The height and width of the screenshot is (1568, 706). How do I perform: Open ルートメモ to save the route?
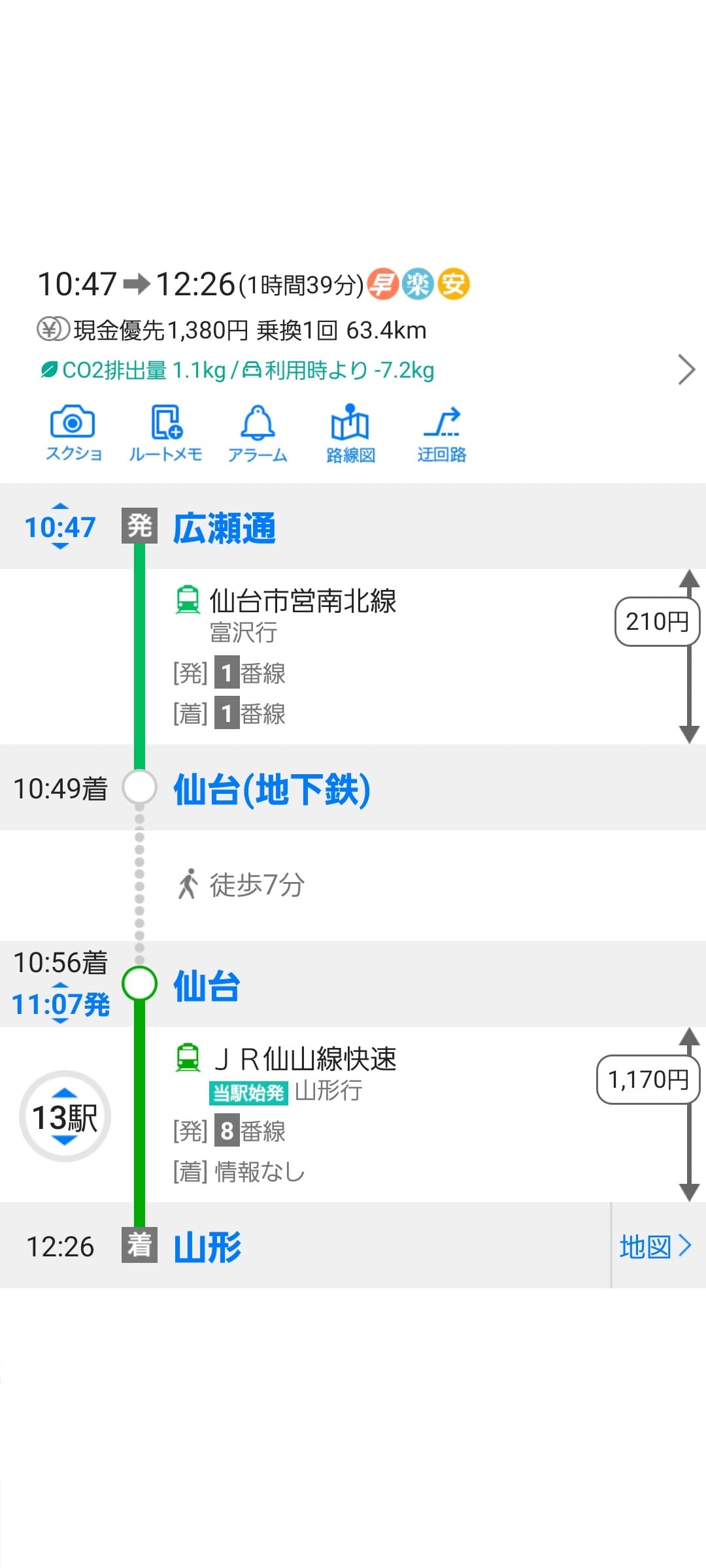click(x=165, y=434)
